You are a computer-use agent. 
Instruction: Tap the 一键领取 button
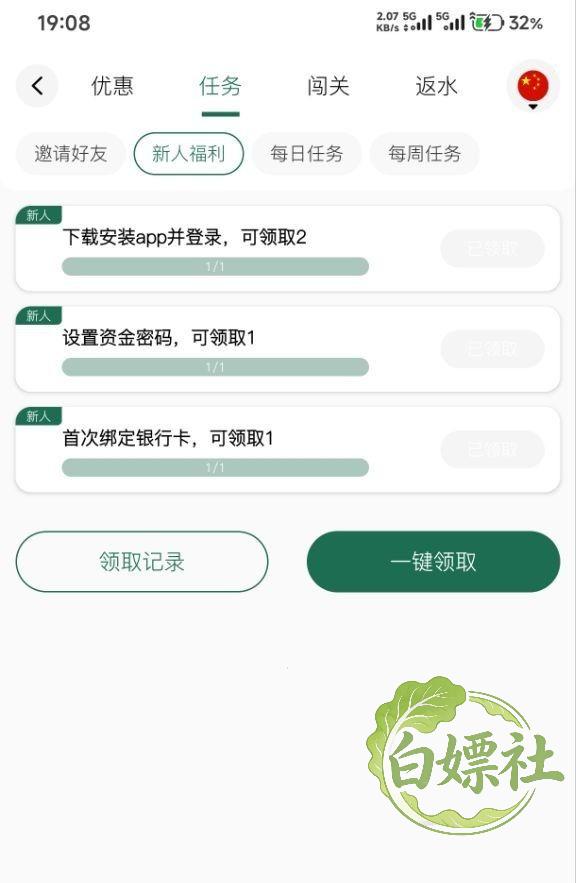click(434, 561)
